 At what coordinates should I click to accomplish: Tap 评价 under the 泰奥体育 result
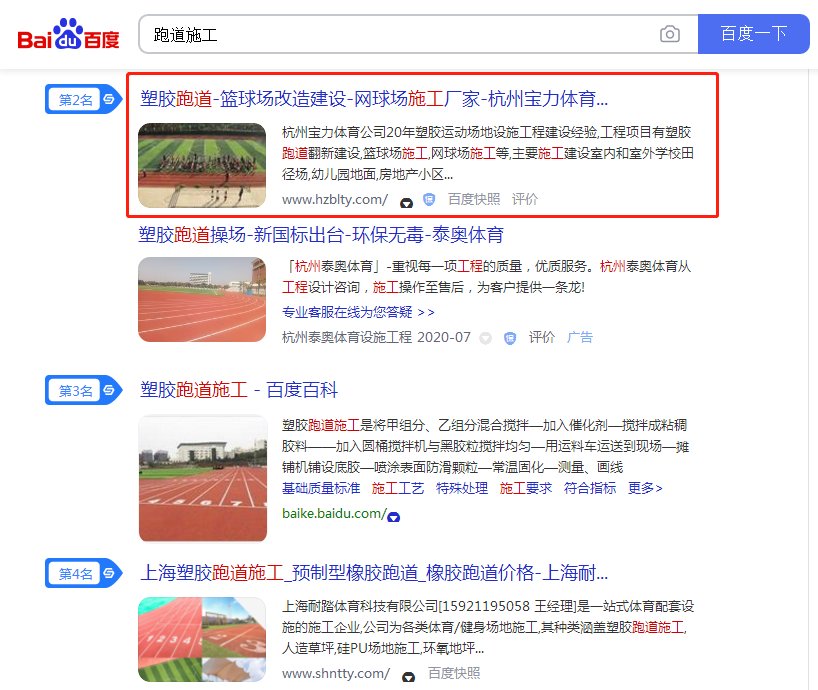click(x=542, y=337)
